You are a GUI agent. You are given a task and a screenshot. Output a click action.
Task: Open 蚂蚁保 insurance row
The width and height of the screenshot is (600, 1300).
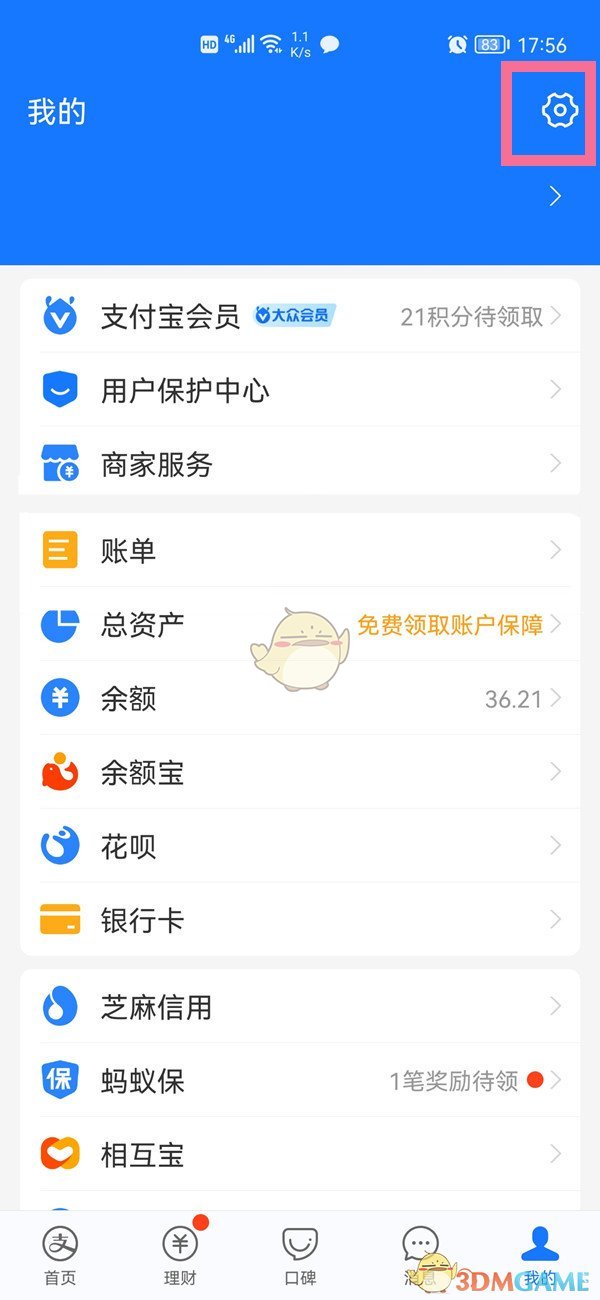(300, 1081)
